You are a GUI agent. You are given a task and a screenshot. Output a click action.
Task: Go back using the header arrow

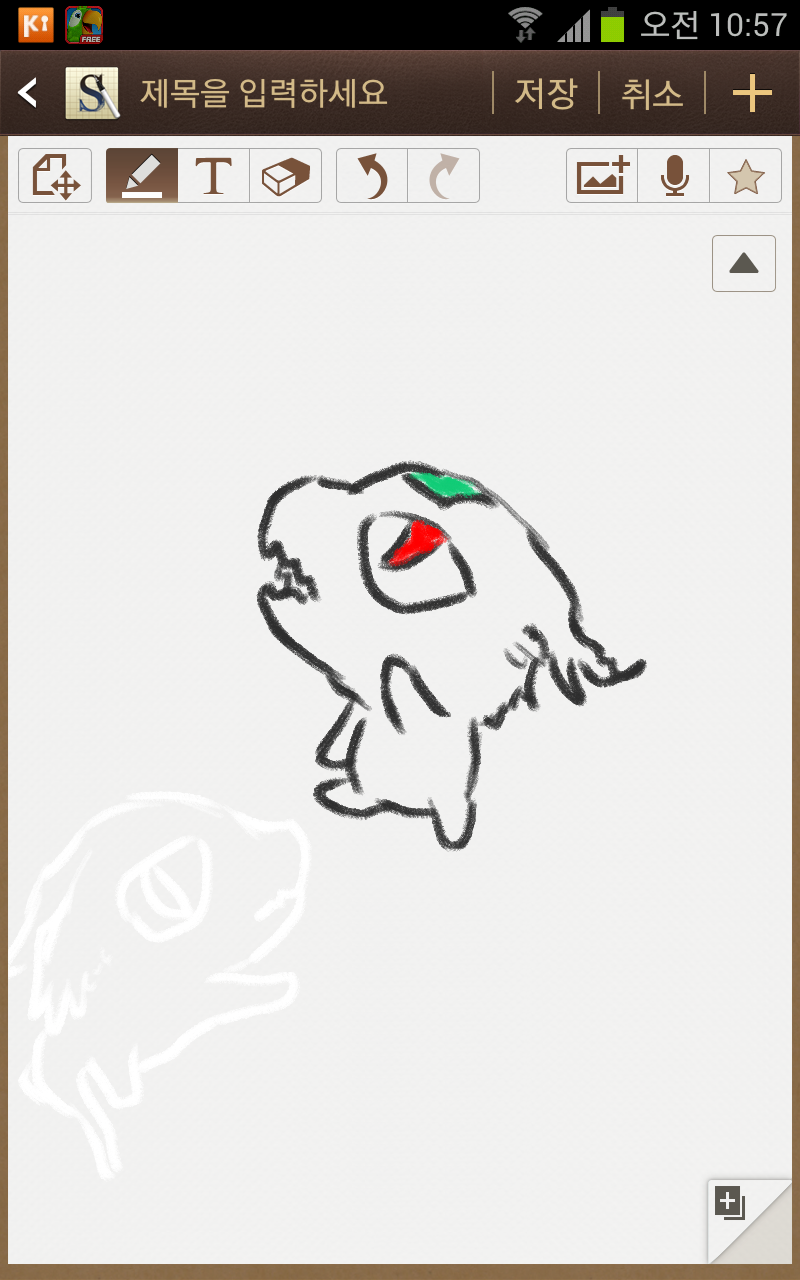click(28, 93)
